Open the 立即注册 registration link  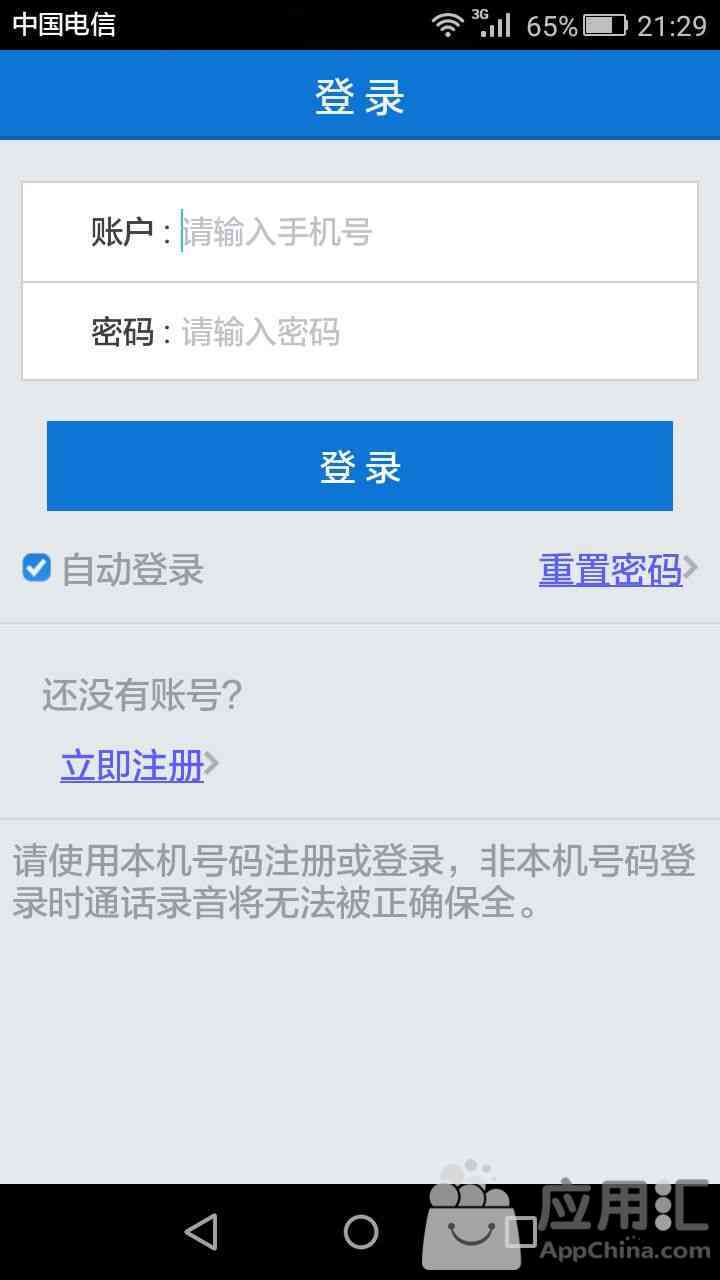[132, 765]
